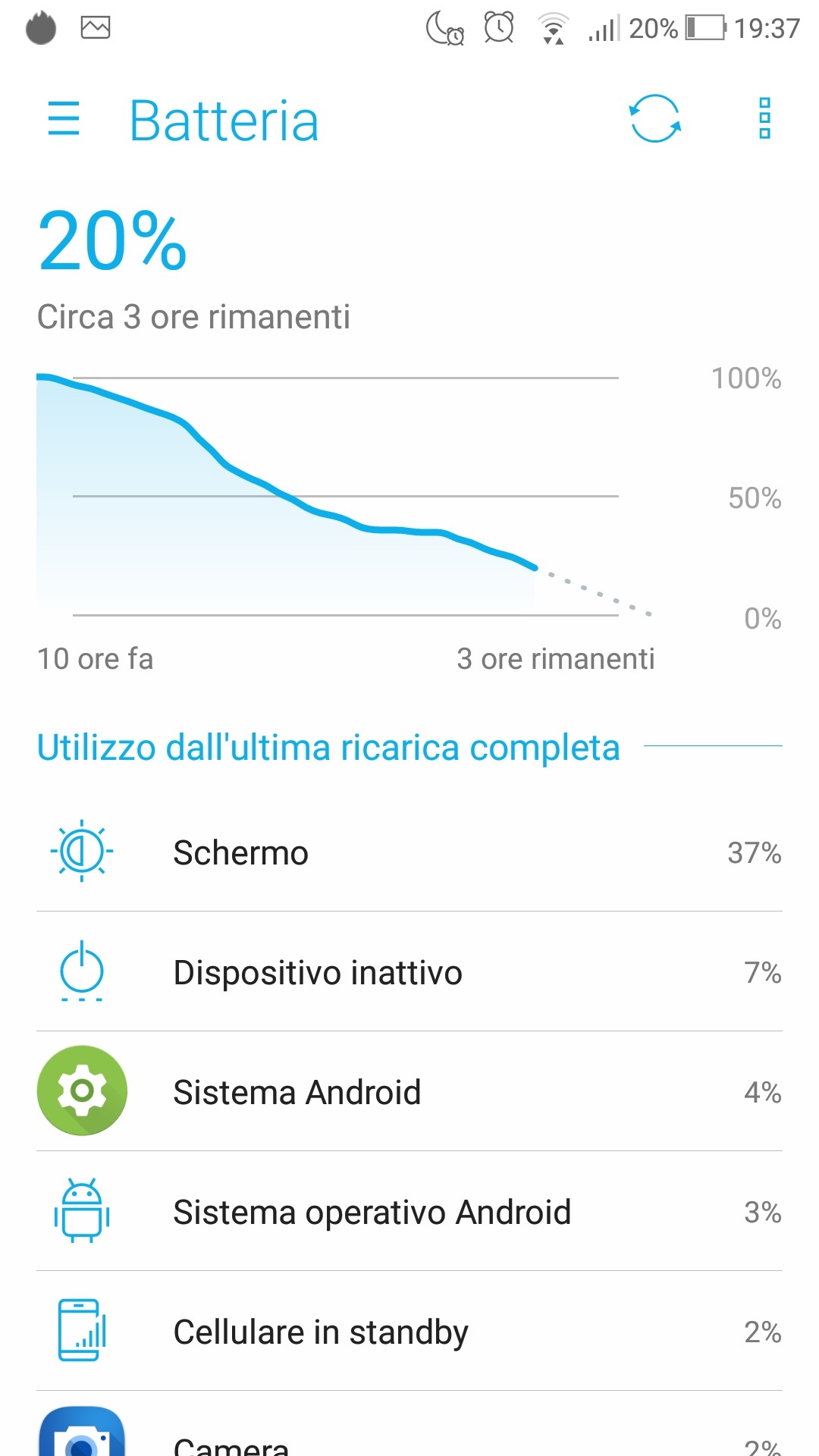This screenshot has height=1456, width=819.
Task: Open Schermo battery usage details
Action: 409,852
